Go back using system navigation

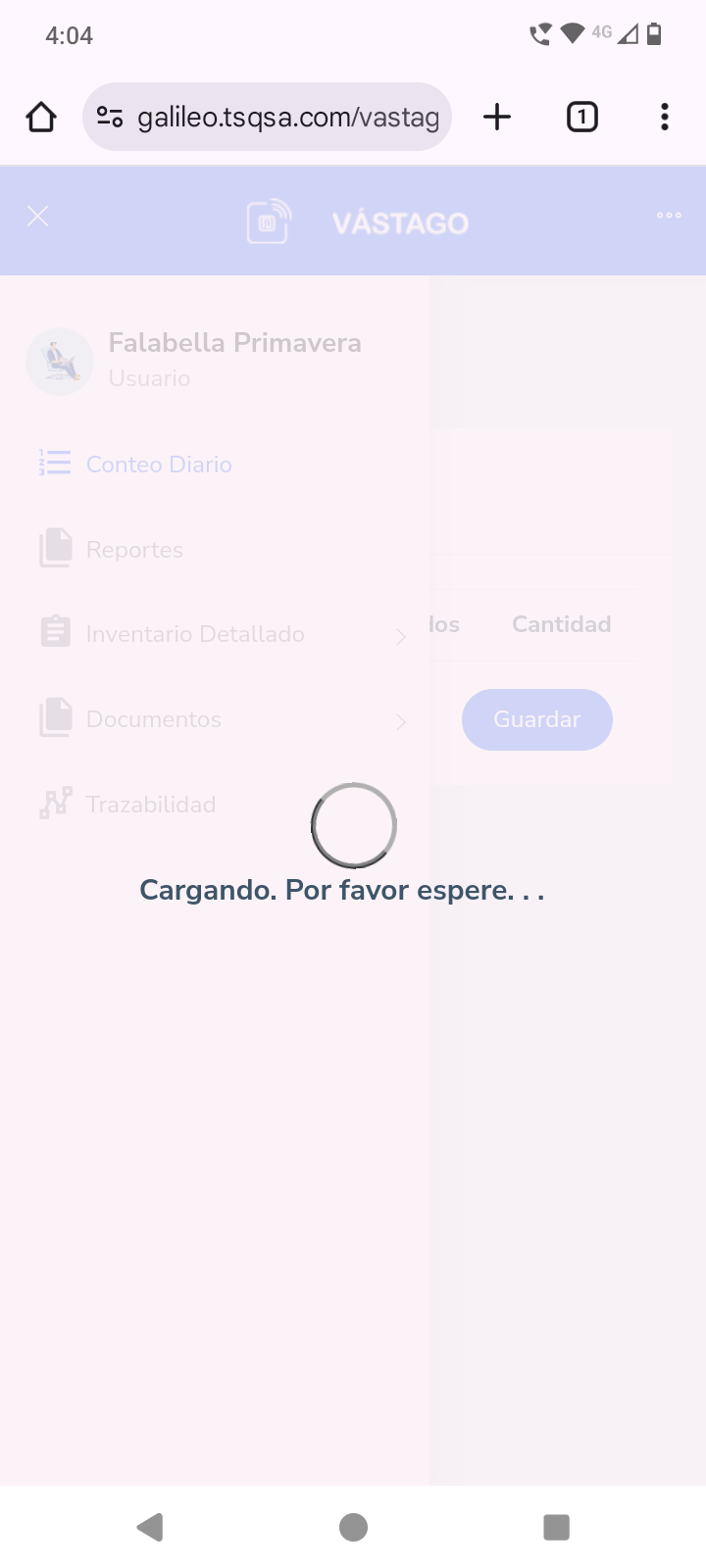[150, 1527]
